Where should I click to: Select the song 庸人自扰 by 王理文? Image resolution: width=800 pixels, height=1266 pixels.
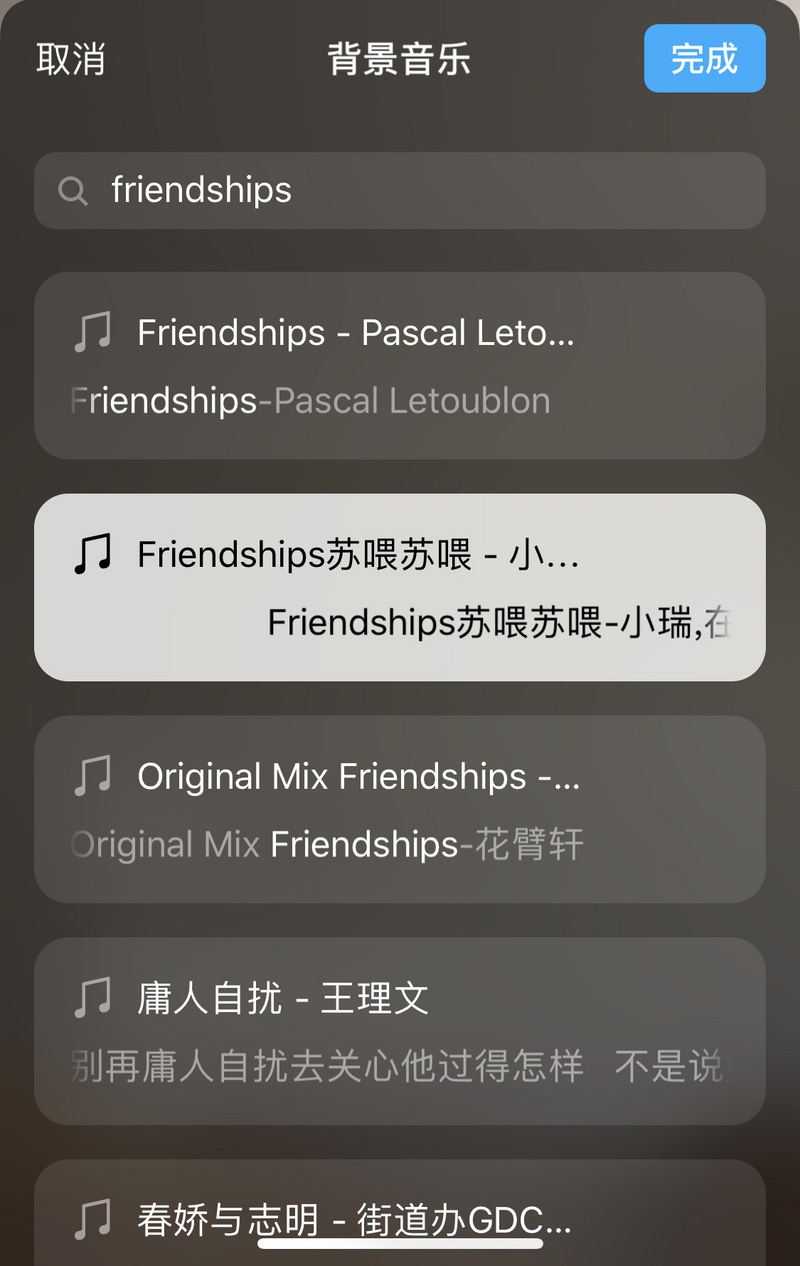tap(400, 1031)
